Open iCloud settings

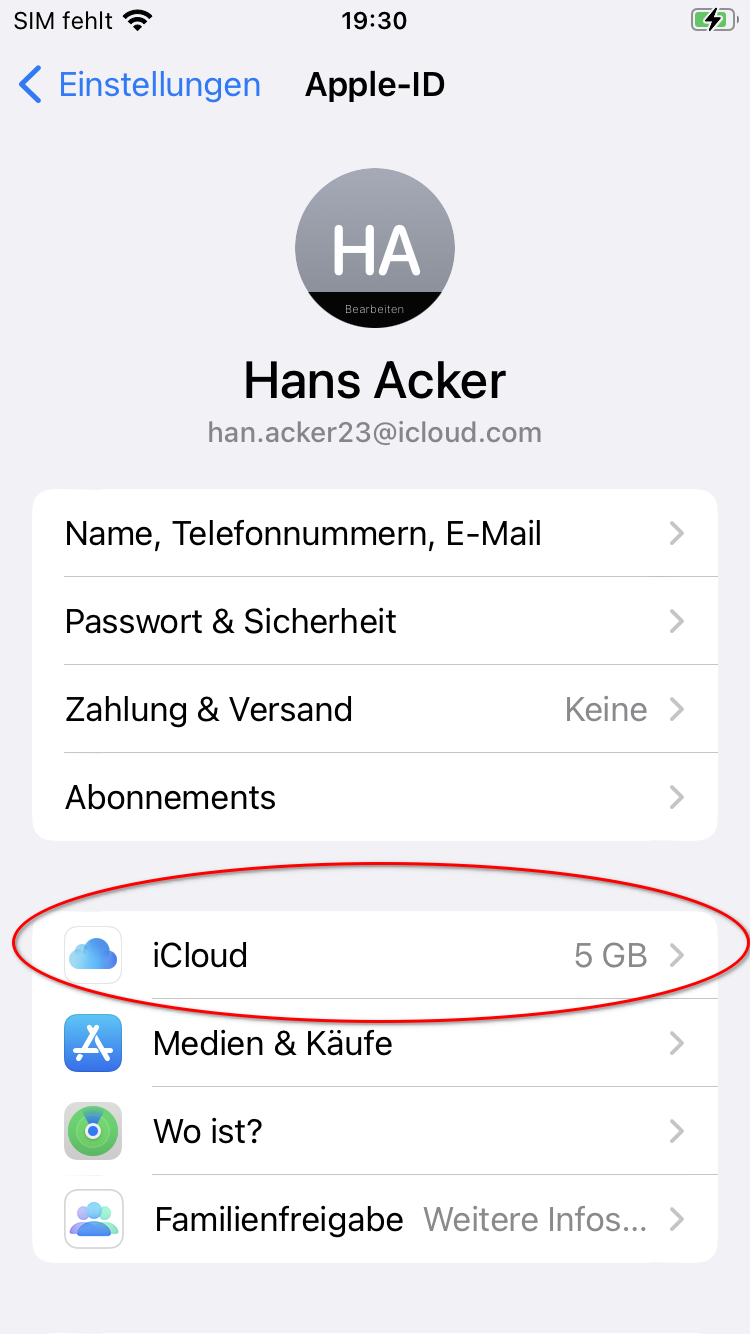coord(375,955)
